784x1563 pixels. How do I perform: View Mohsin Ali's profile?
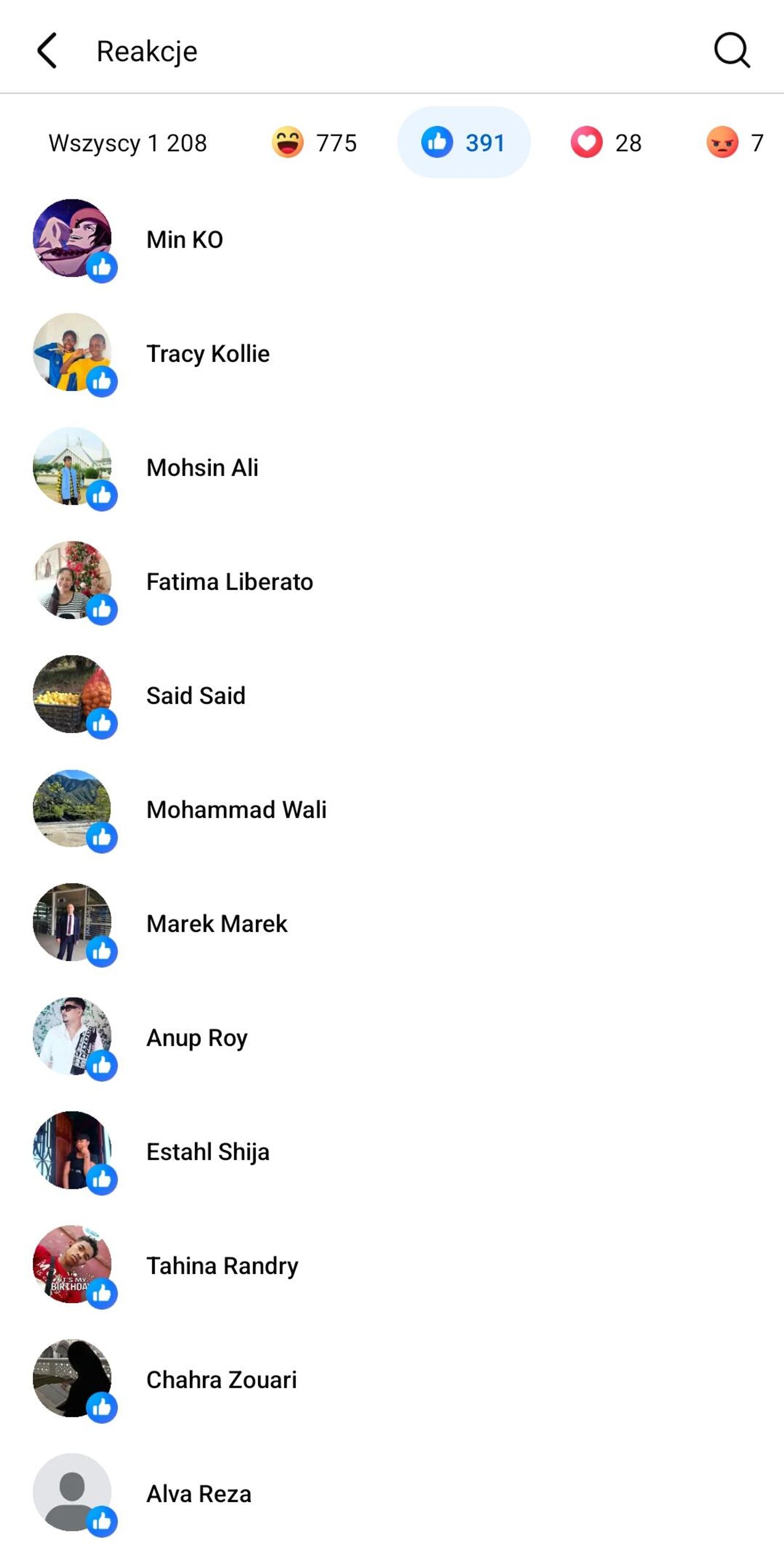click(x=202, y=468)
